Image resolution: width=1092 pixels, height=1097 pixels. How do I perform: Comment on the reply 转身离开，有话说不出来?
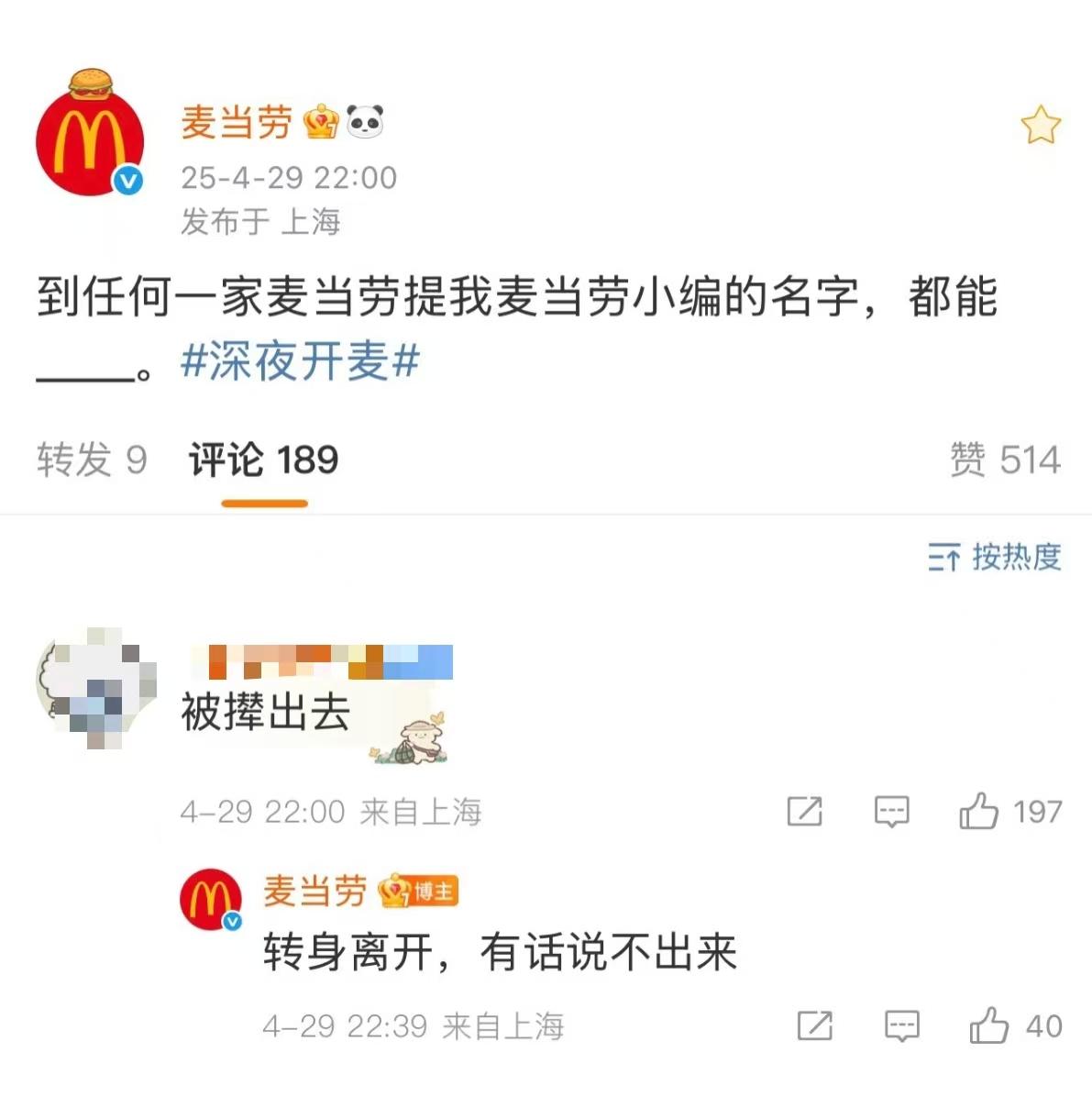tap(901, 1025)
